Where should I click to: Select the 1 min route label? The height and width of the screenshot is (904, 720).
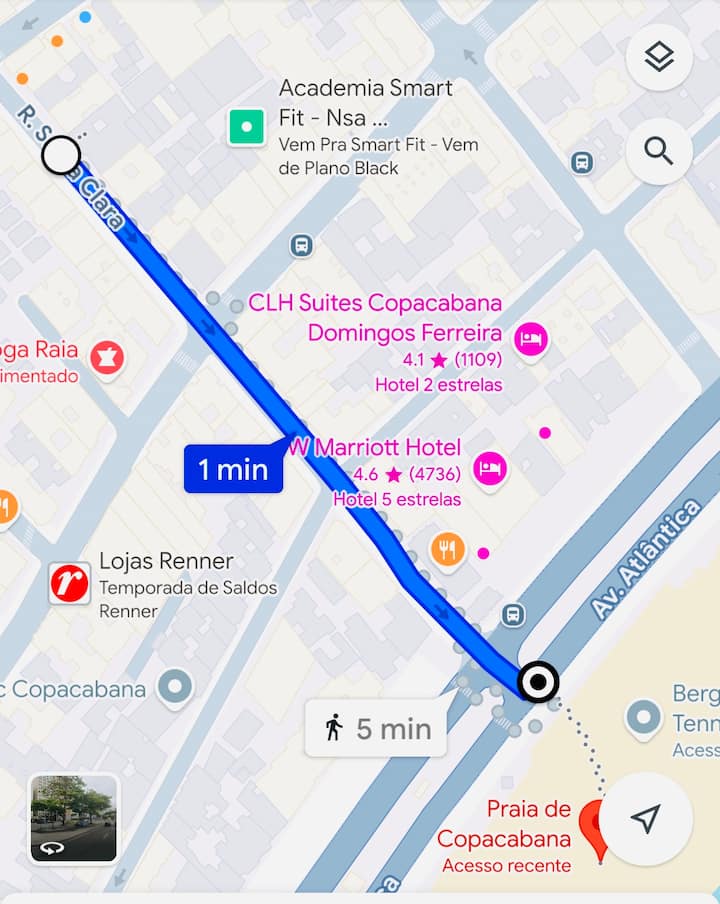(x=233, y=469)
